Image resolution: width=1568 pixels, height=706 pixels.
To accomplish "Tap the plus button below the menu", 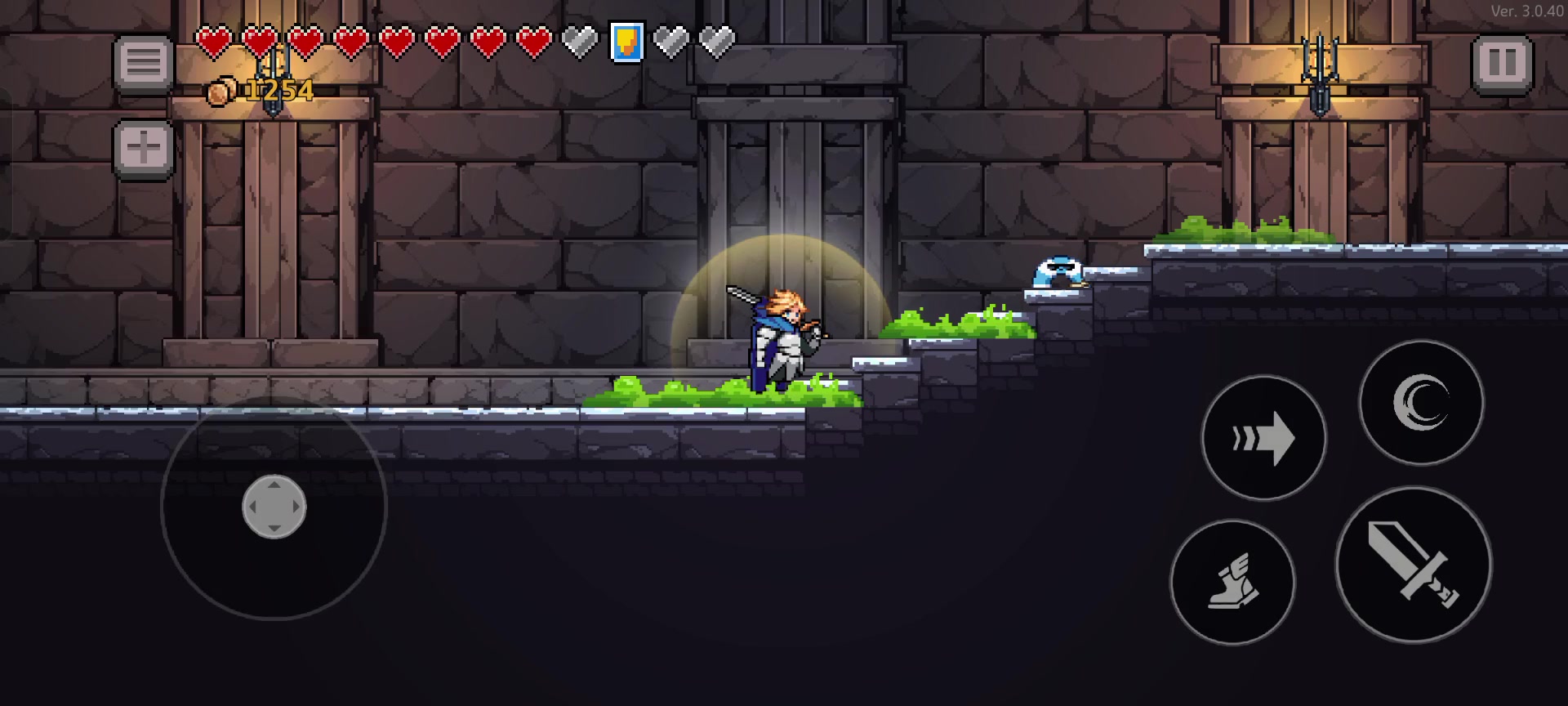I will tap(143, 149).
